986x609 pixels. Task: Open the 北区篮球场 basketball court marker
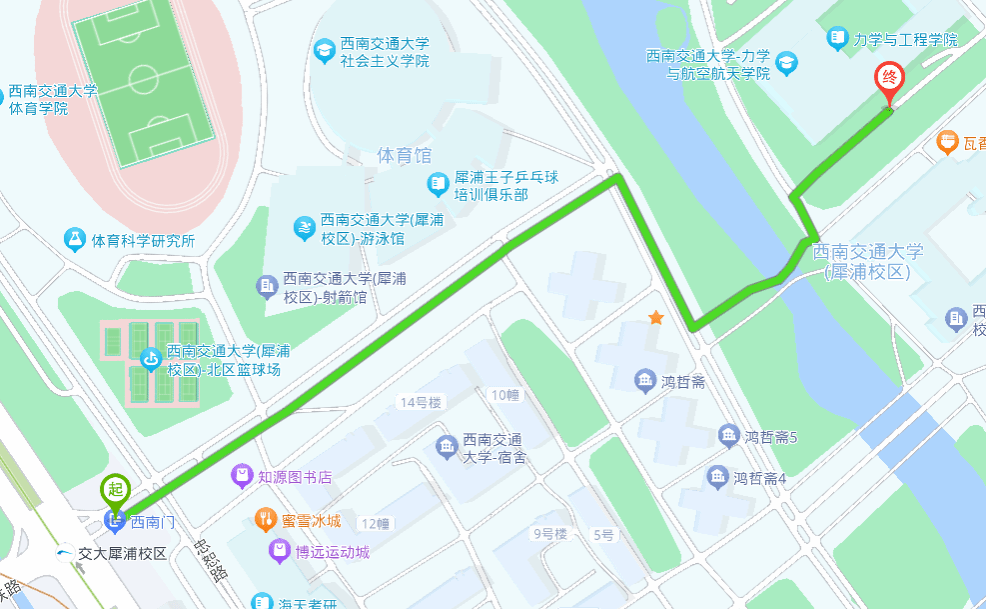(150, 358)
